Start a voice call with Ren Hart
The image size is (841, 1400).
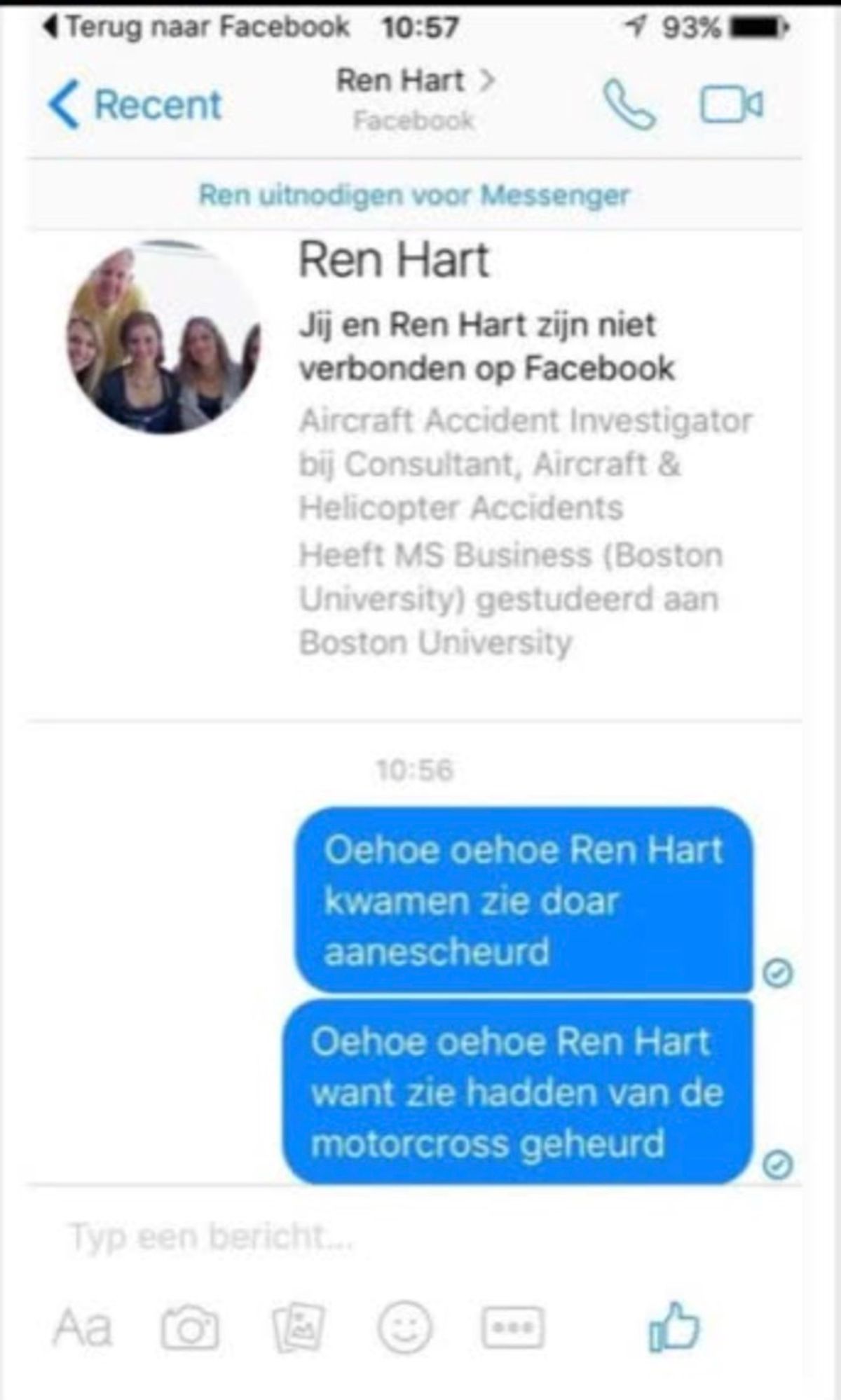tap(629, 105)
